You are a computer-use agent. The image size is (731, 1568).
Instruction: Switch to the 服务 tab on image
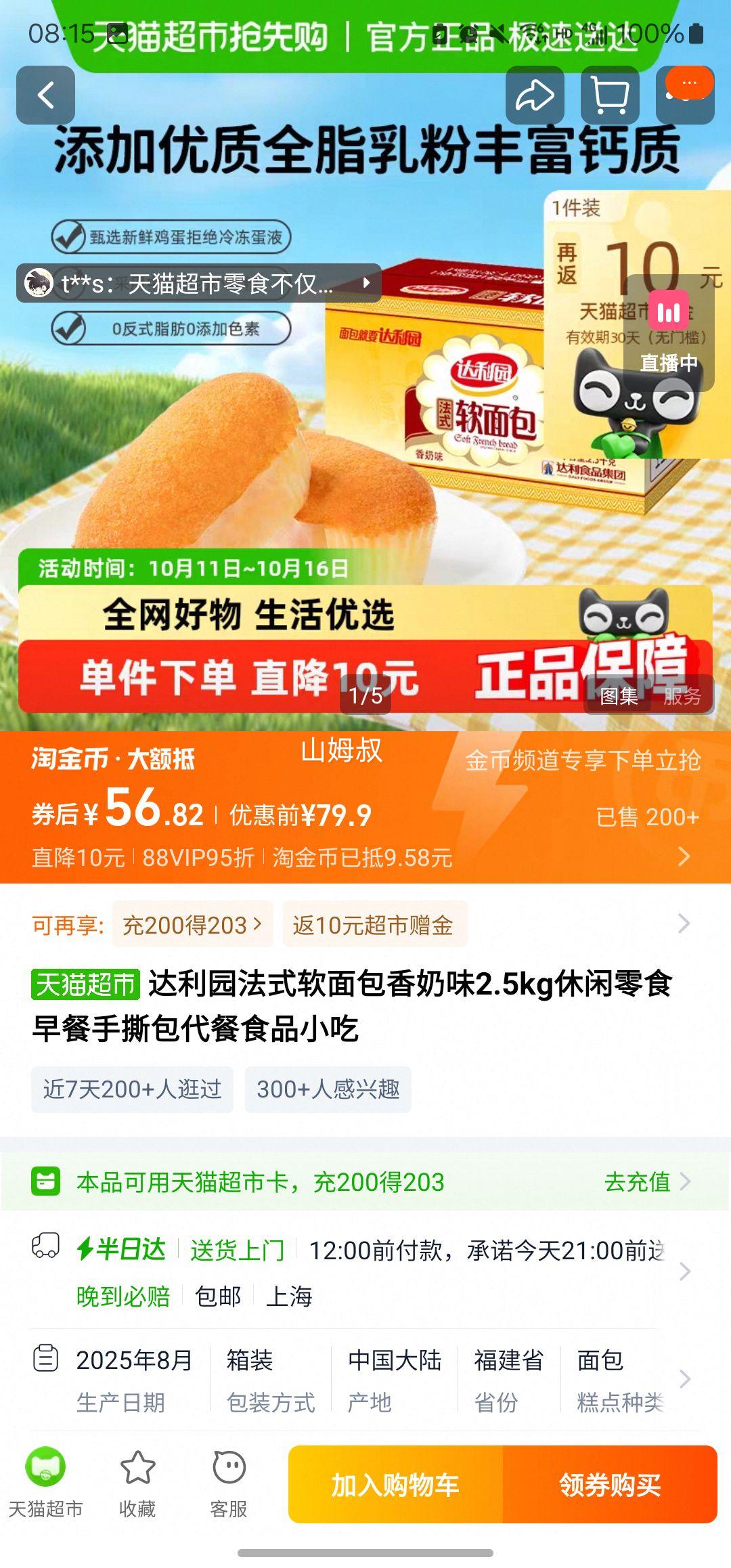click(682, 696)
